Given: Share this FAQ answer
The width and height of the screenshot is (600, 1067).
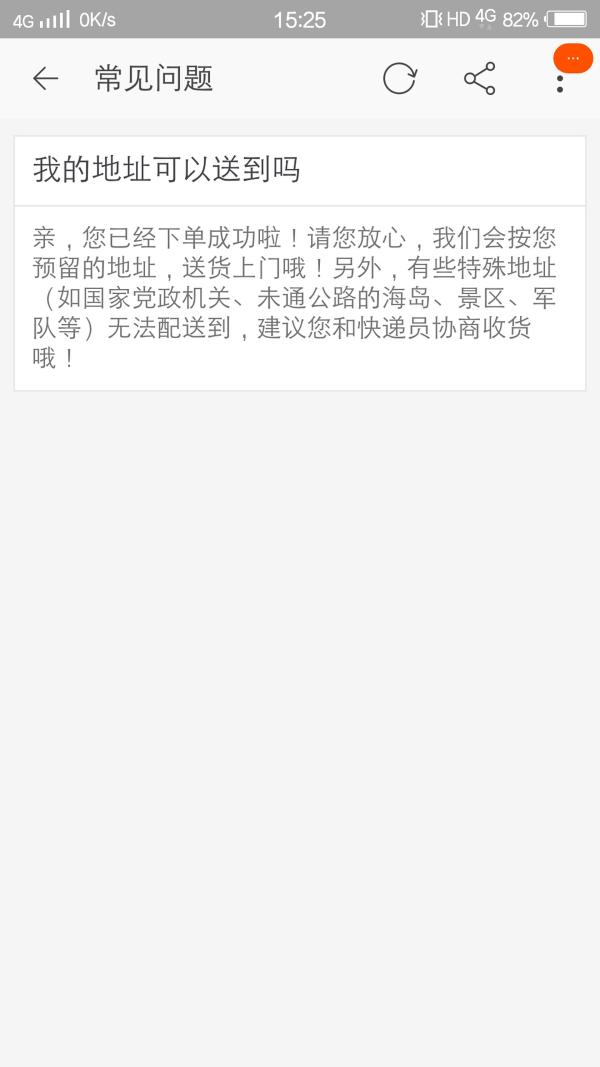Looking at the screenshot, I should 480,79.
